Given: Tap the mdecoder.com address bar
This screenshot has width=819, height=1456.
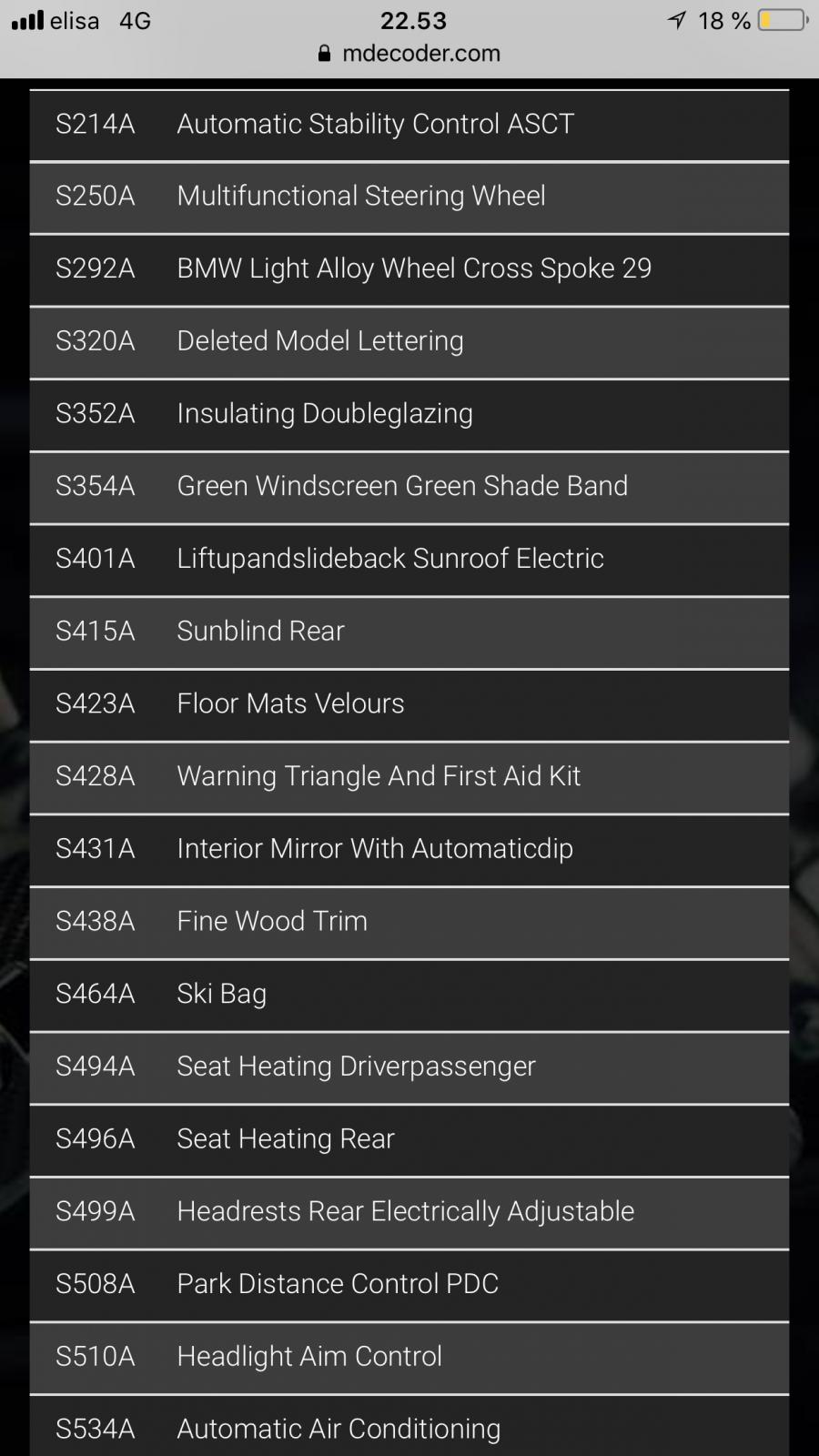Looking at the screenshot, I should click(x=410, y=53).
